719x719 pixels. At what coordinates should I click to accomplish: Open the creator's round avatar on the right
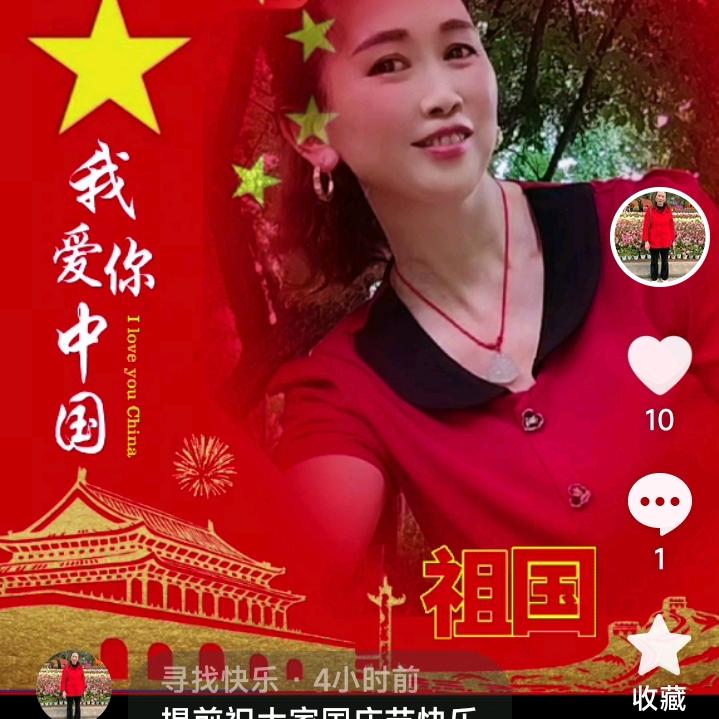click(x=658, y=237)
